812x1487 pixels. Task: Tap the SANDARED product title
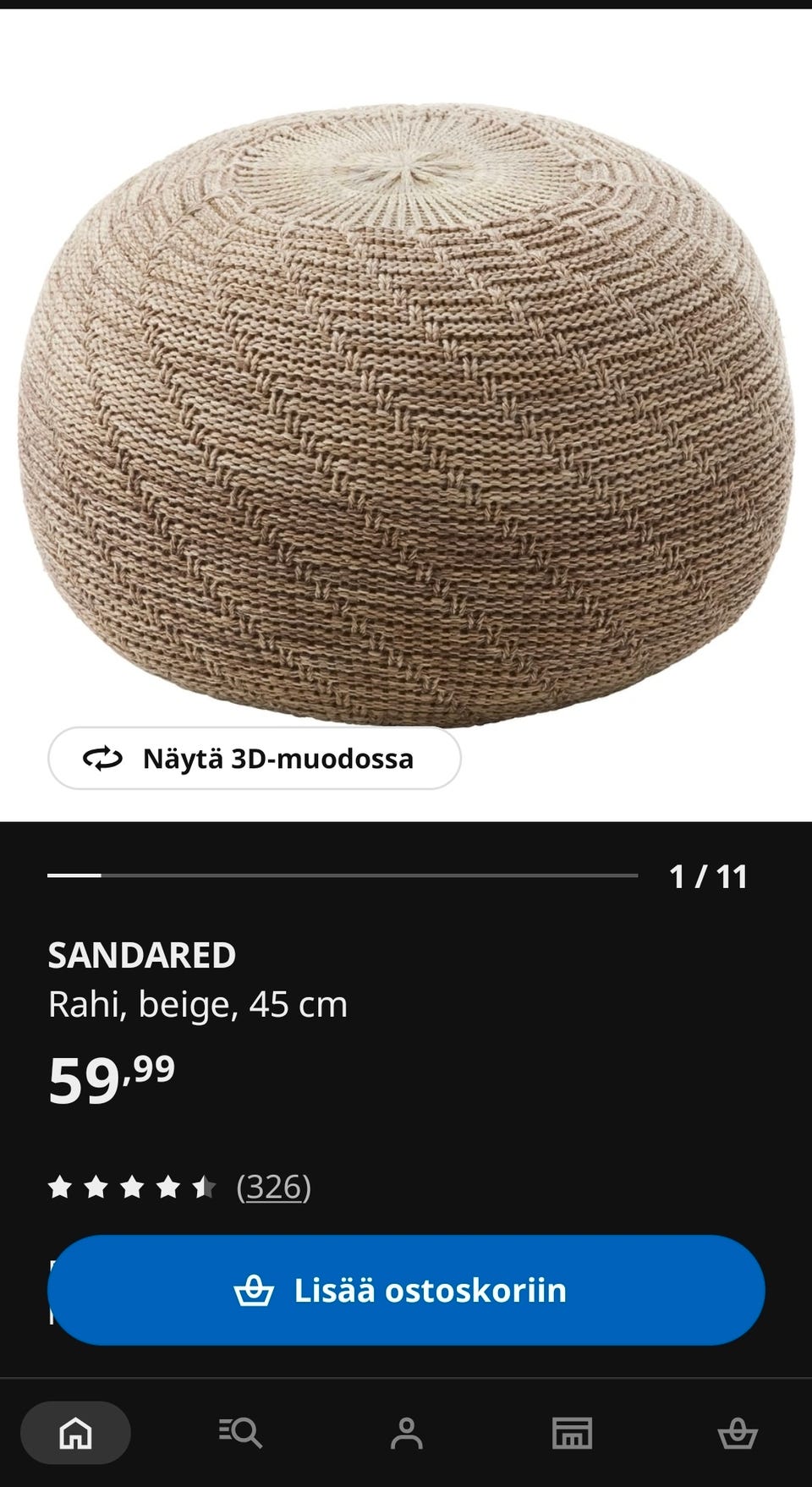[x=142, y=955]
